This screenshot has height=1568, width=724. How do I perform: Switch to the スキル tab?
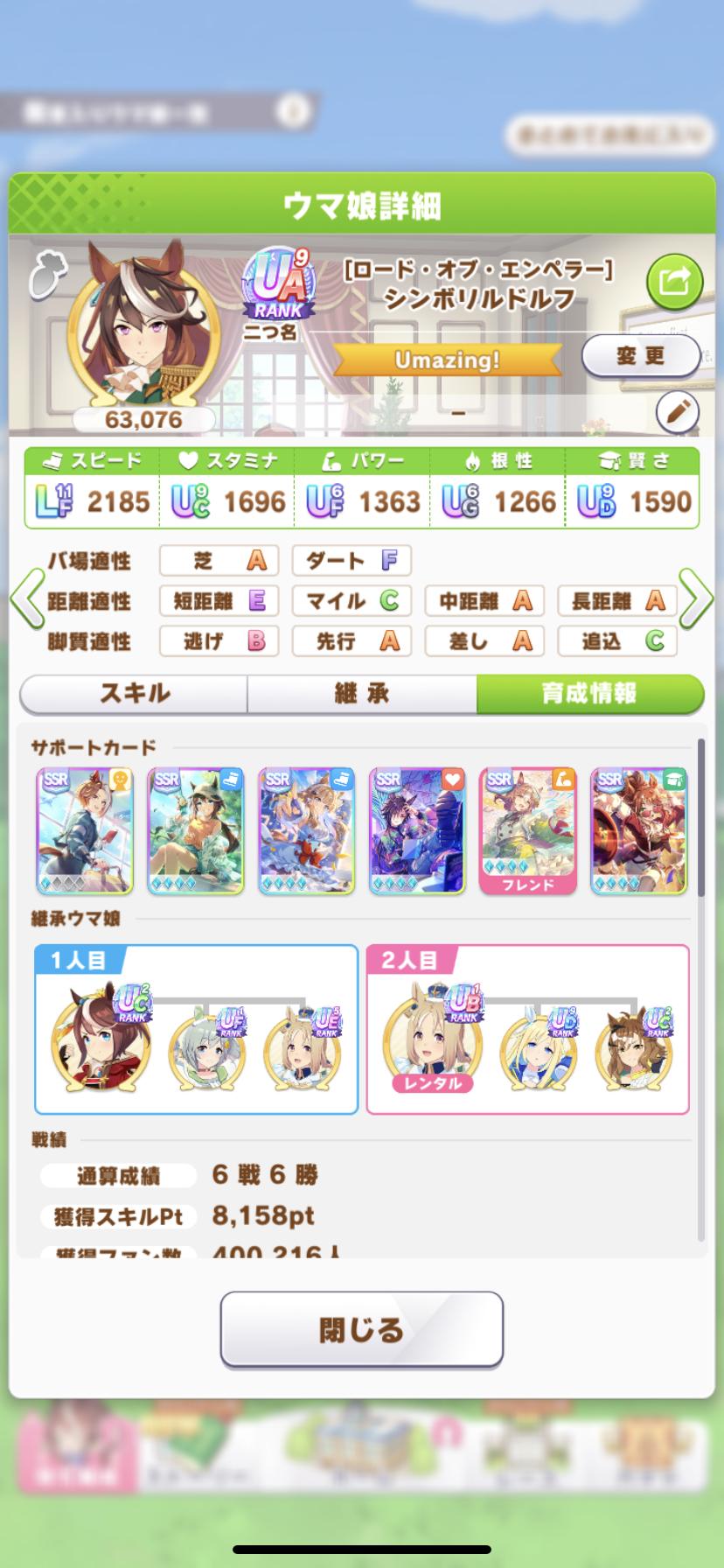(x=134, y=694)
